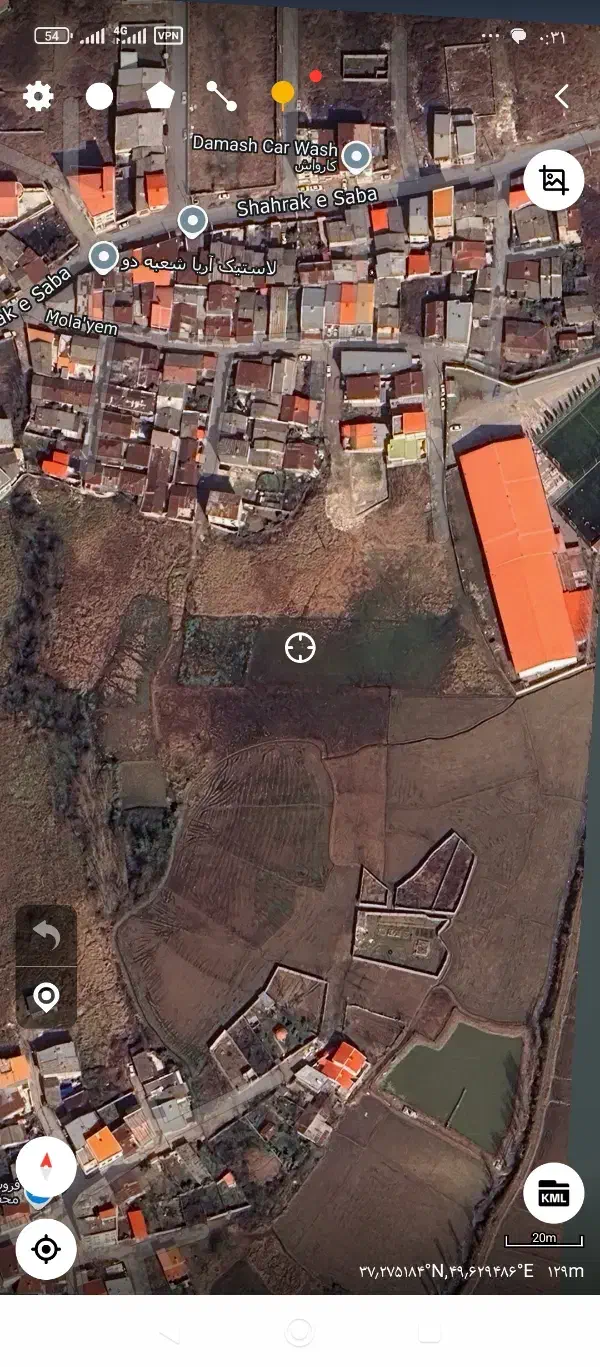Viewport: 600px width, 1367px height.
Task: Select the circle drawing tool
Action: [99, 96]
